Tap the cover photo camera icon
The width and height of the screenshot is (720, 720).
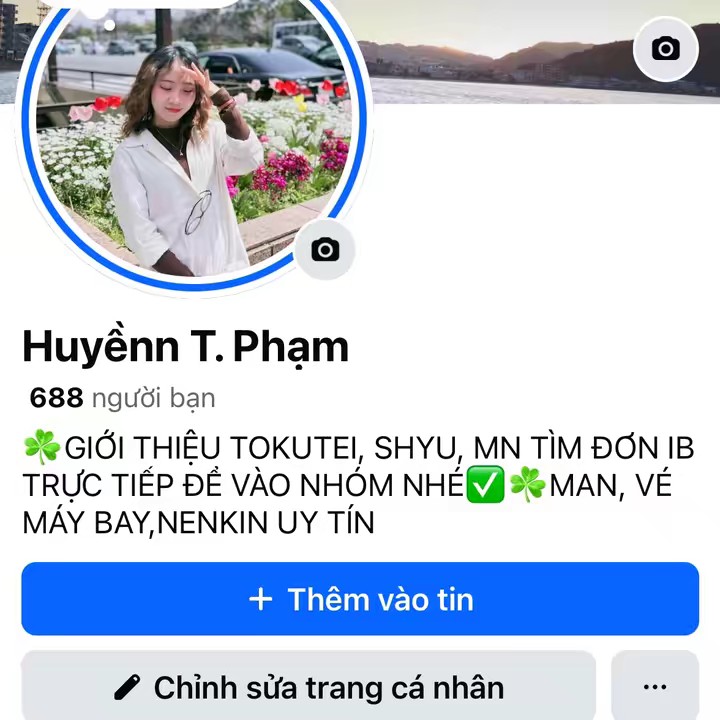(665, 49)
